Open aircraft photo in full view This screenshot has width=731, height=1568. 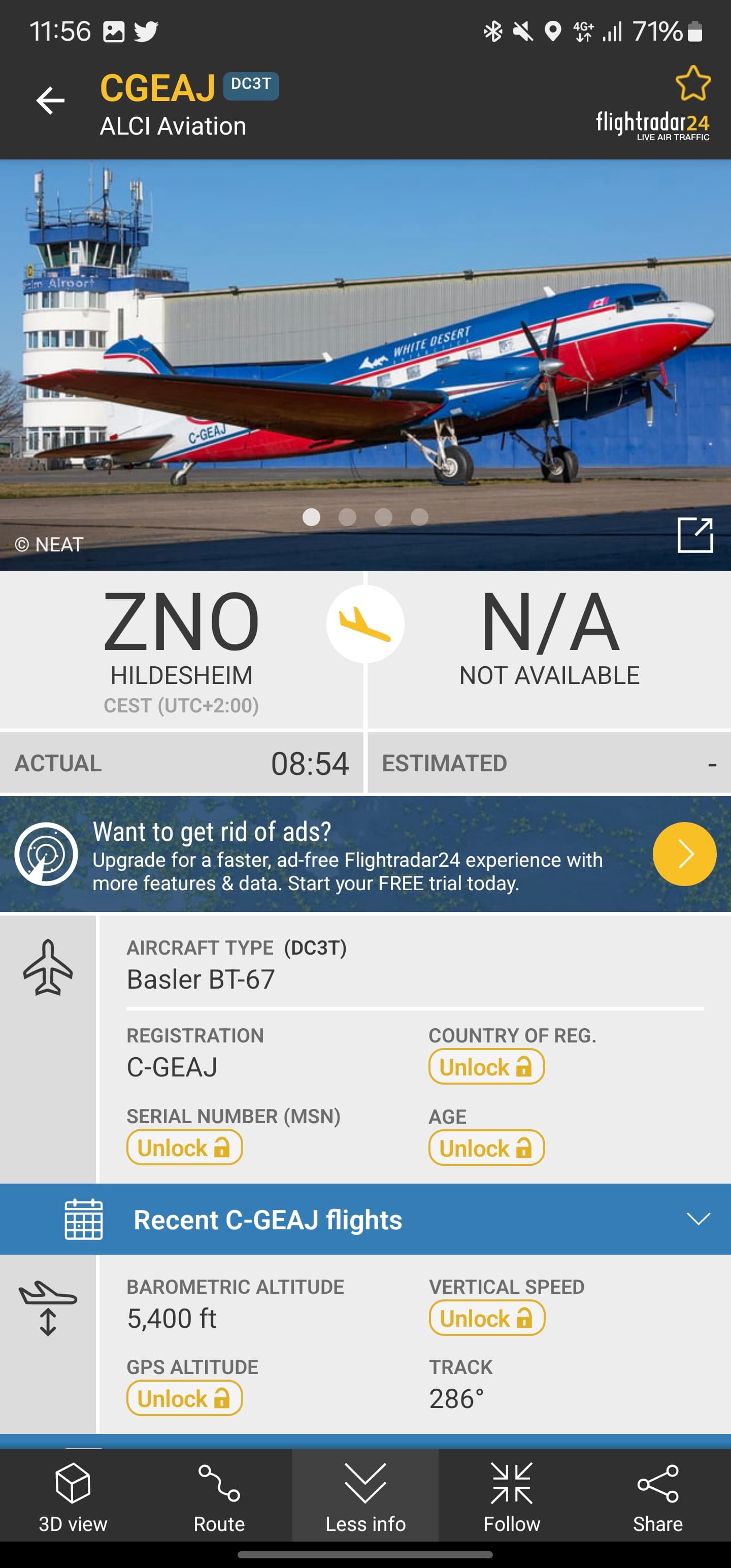pos(694,535)
